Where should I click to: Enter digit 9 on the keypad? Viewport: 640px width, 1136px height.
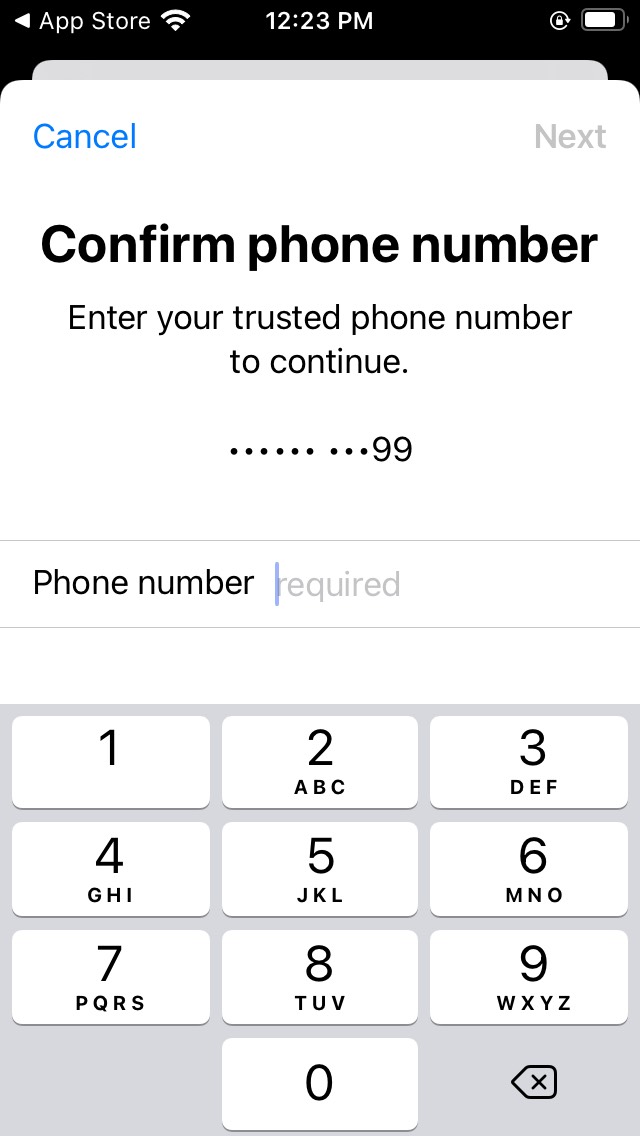[x=529, y=977]
